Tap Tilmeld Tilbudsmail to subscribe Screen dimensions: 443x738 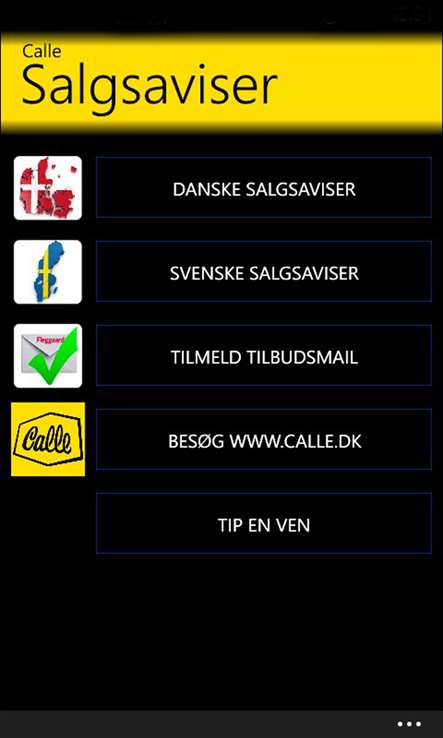(264, 355)
